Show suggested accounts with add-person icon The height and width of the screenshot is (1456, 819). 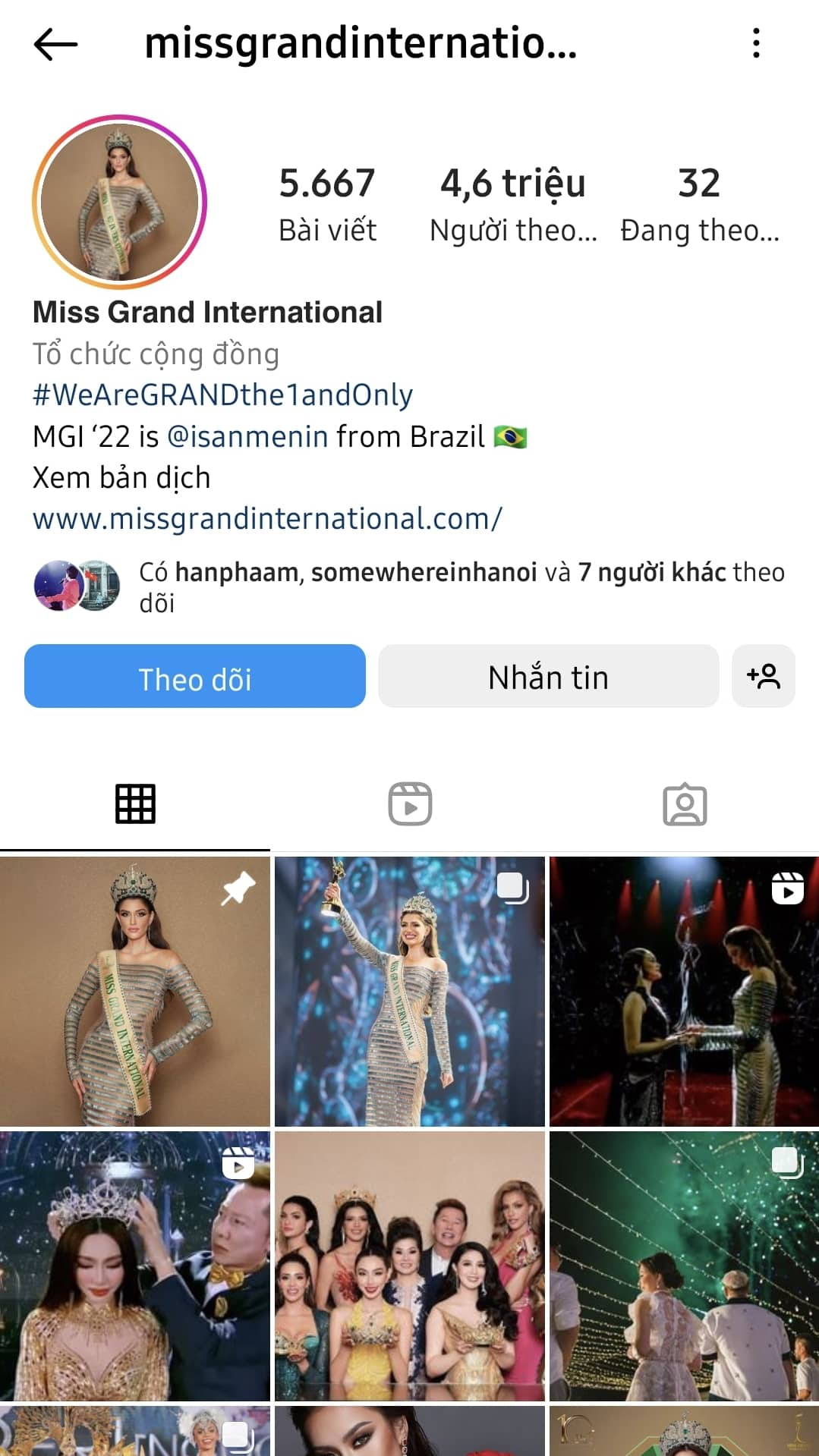(x=763, y=677)
